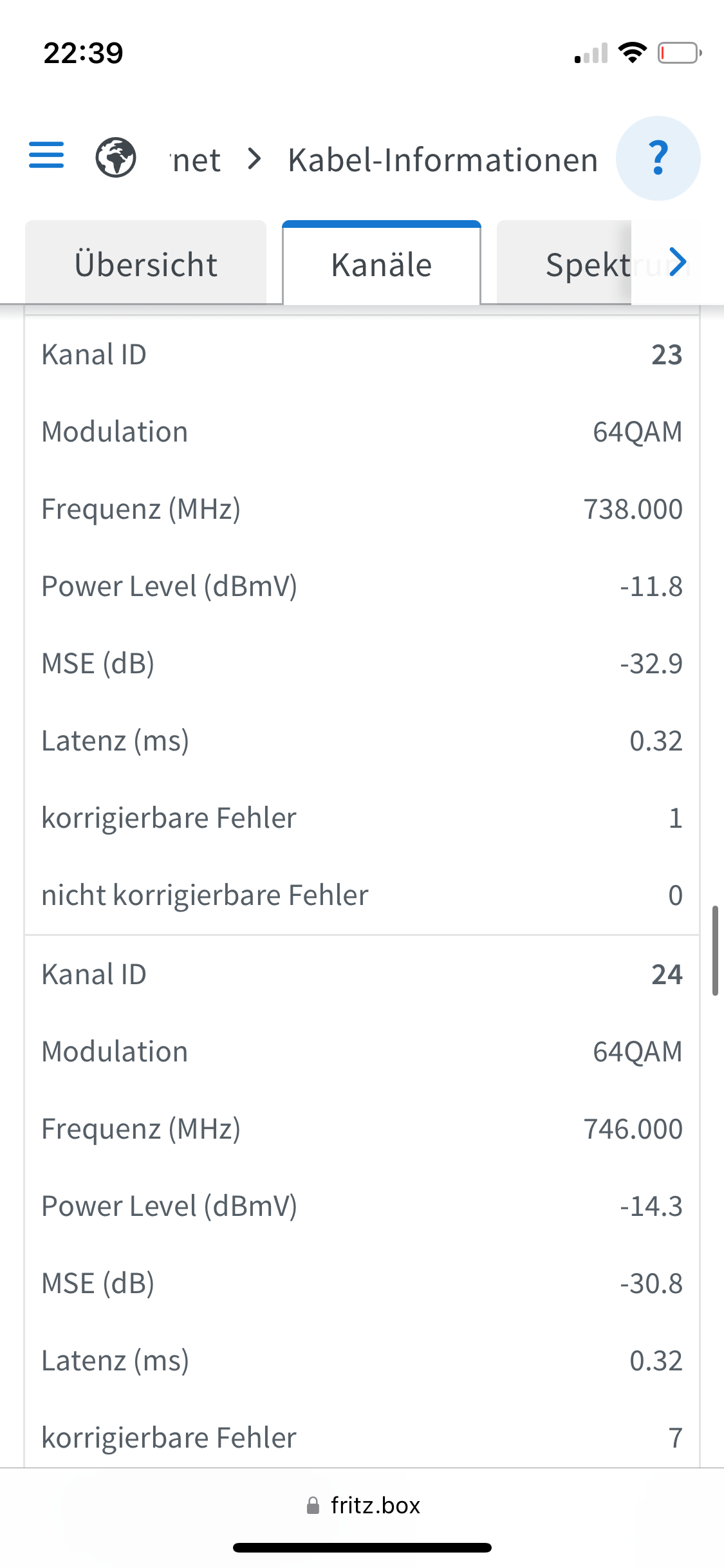
Task: Select the Kanäle tab
Action: click(x=382, y=263)
